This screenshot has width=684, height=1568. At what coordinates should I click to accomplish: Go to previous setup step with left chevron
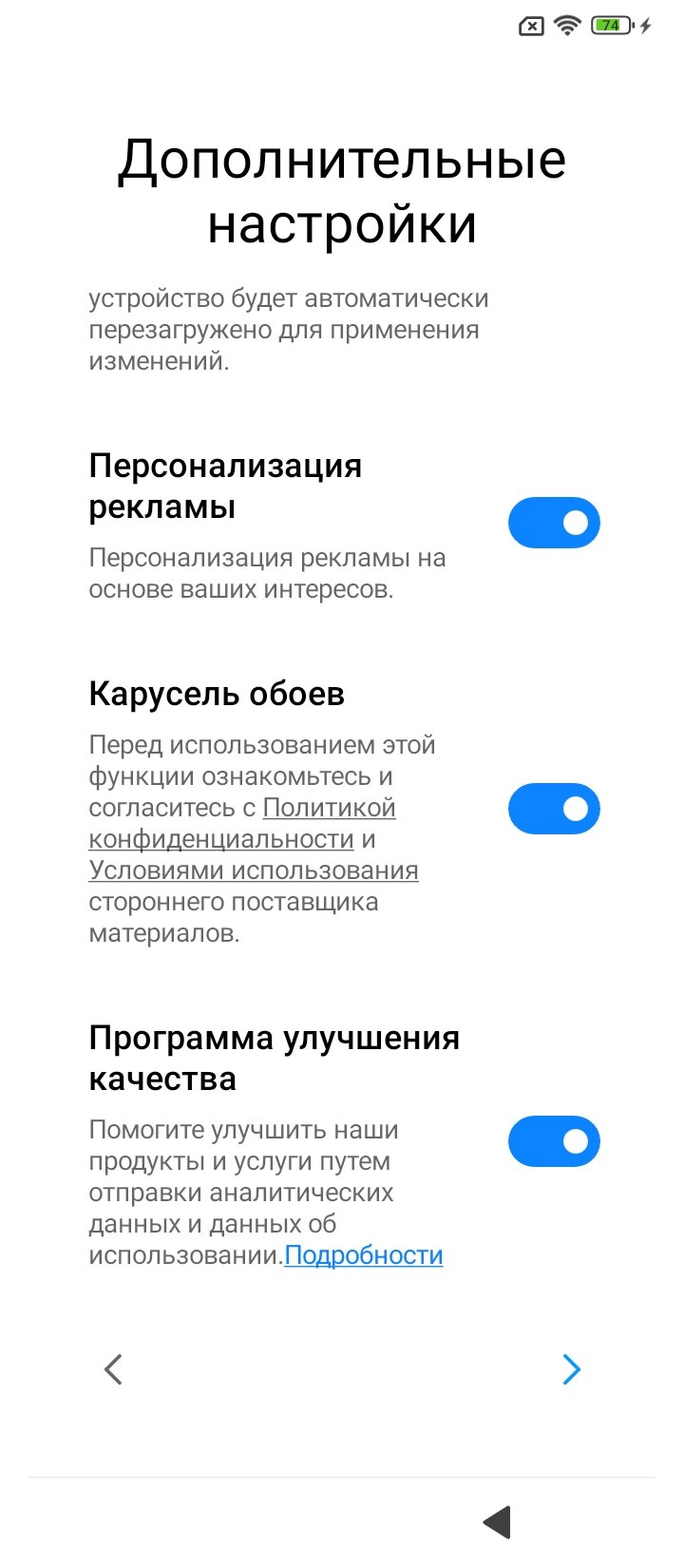click(113, 1369)
